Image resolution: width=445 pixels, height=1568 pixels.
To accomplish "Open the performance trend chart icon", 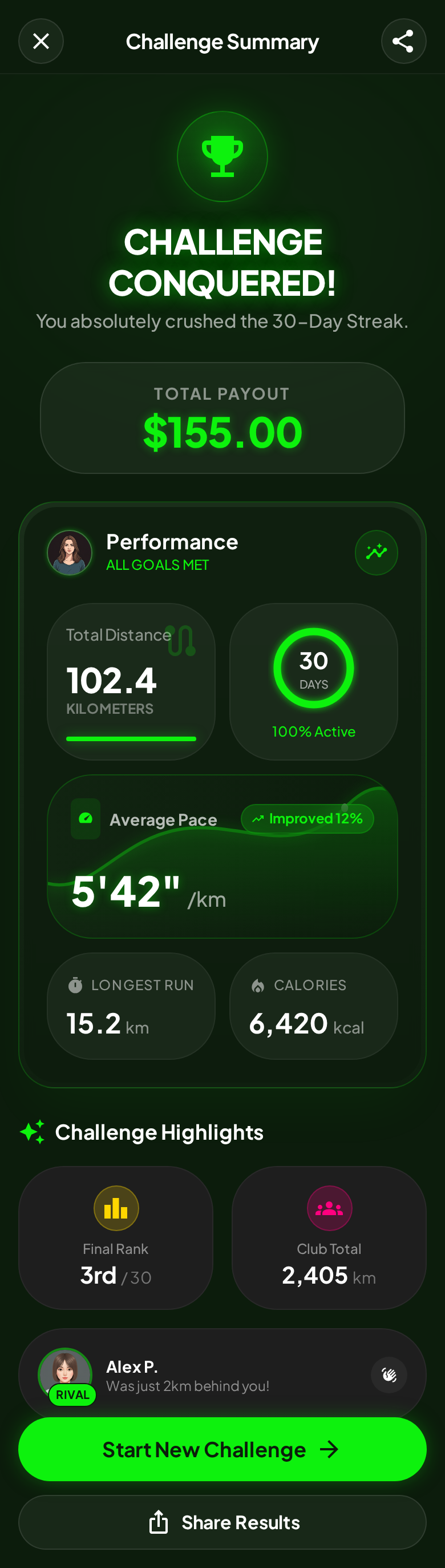I will coord(377,552).
